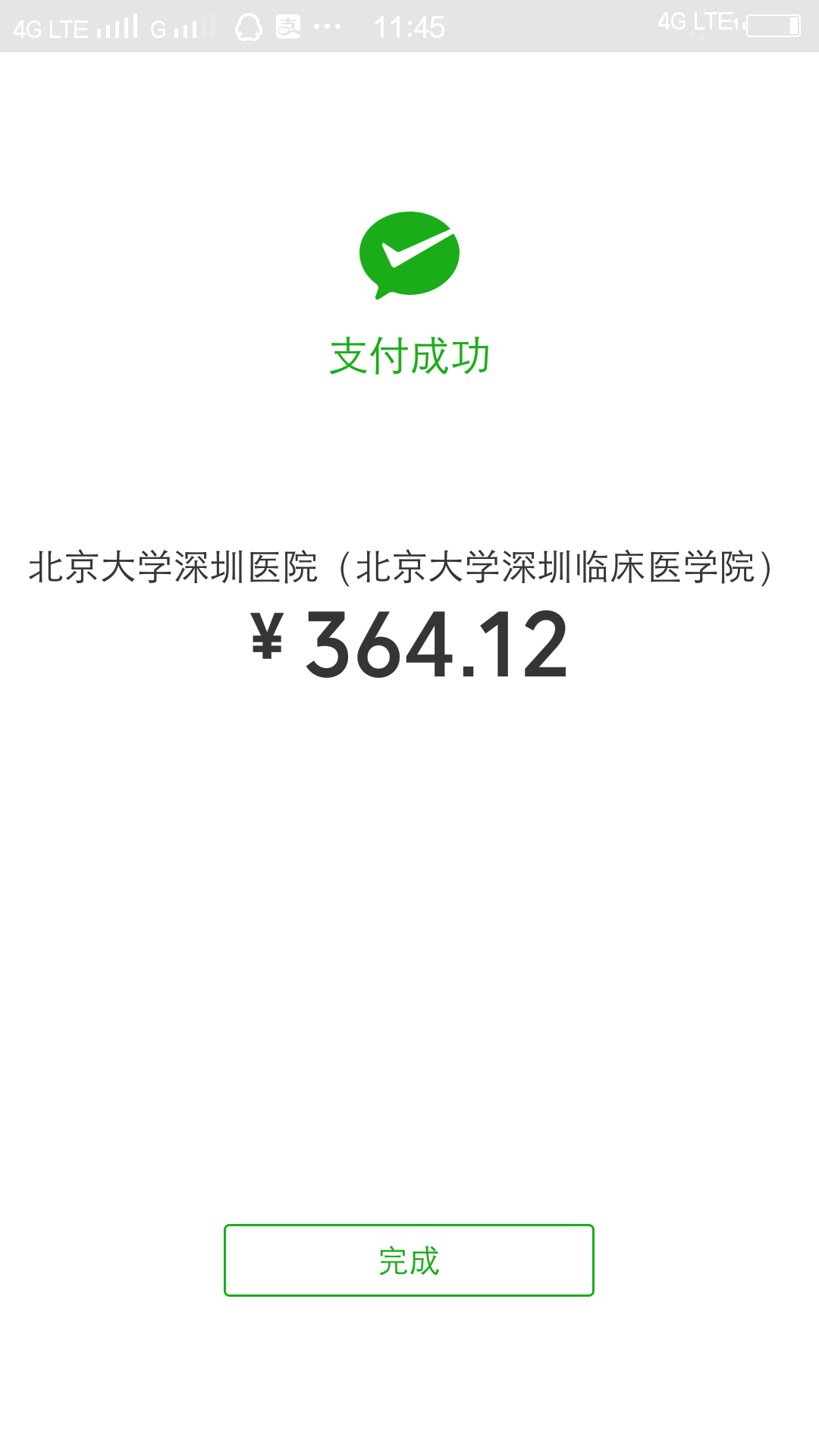The height and width of the screenshot is (1456, 819).
Task: Tap the 支付成功 success text link
Action: pyautogui.click(x=409, y=353)
